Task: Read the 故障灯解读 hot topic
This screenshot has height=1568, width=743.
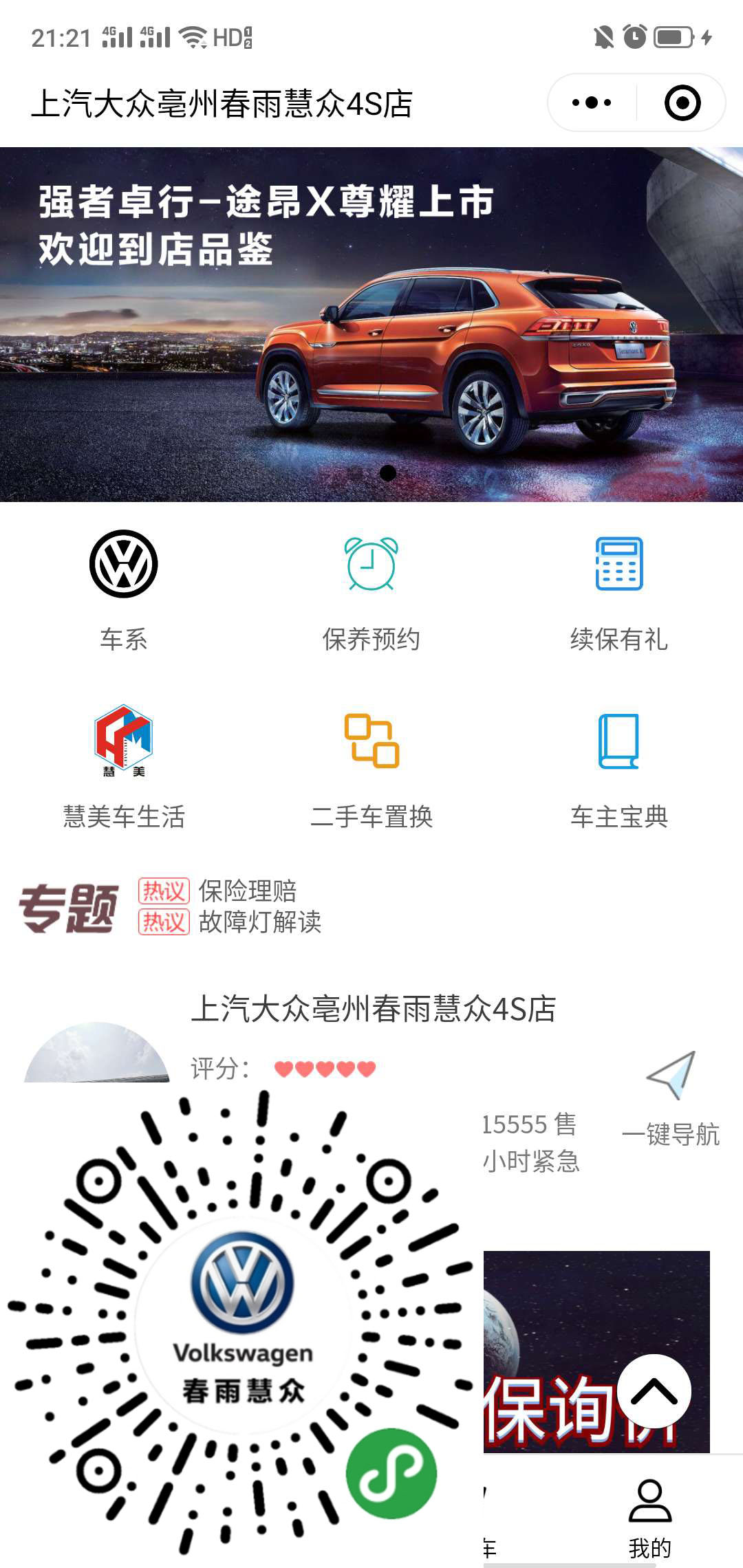Action: tap(259, 922)
